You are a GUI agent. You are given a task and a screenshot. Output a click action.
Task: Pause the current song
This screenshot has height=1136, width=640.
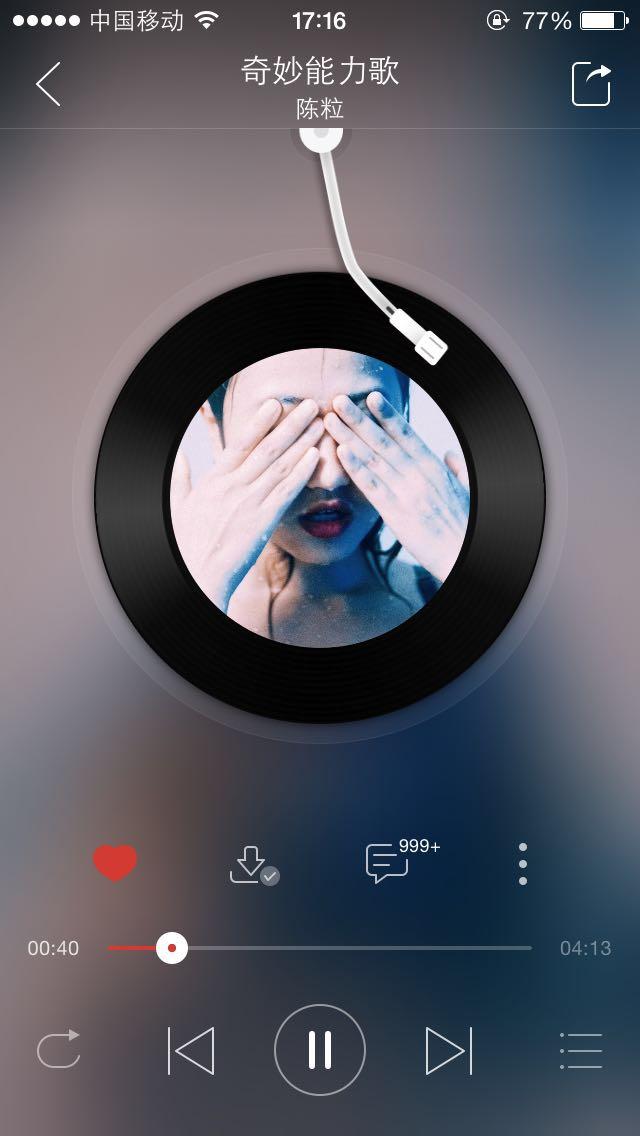click(x=320, y=1050)
